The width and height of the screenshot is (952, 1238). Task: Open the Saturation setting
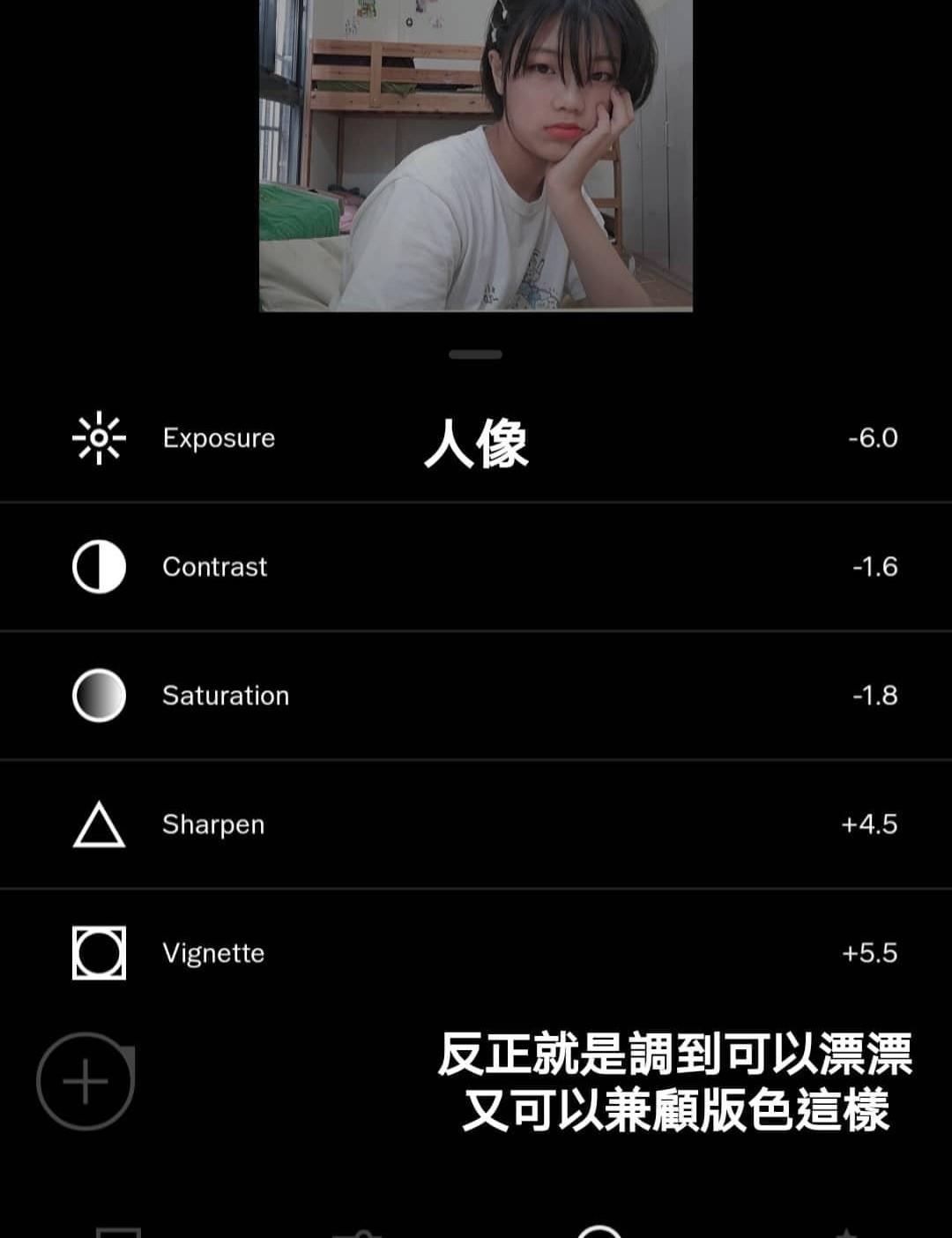coord(225,696)
